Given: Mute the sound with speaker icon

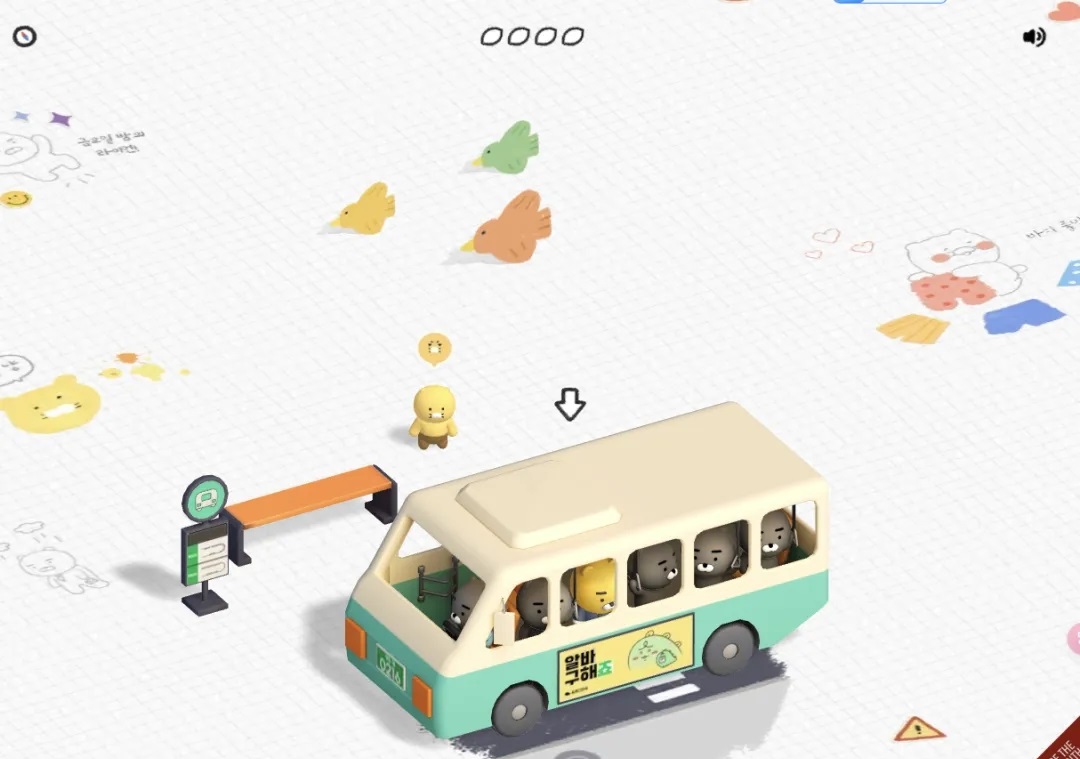Looking at the screenshot, I should point(1034,37).
